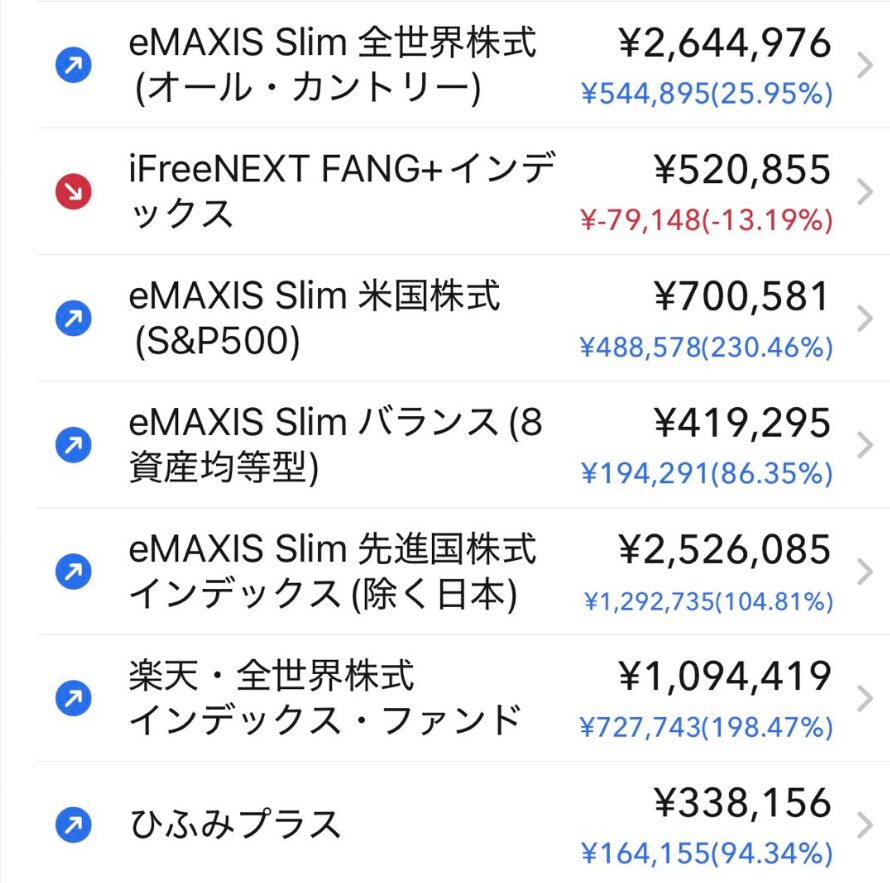The height and width of the screenshot is (883, 890).
Task: Select the eMAXIS Slim 米国株式 (S&P500) row
Action: [314, 319]
